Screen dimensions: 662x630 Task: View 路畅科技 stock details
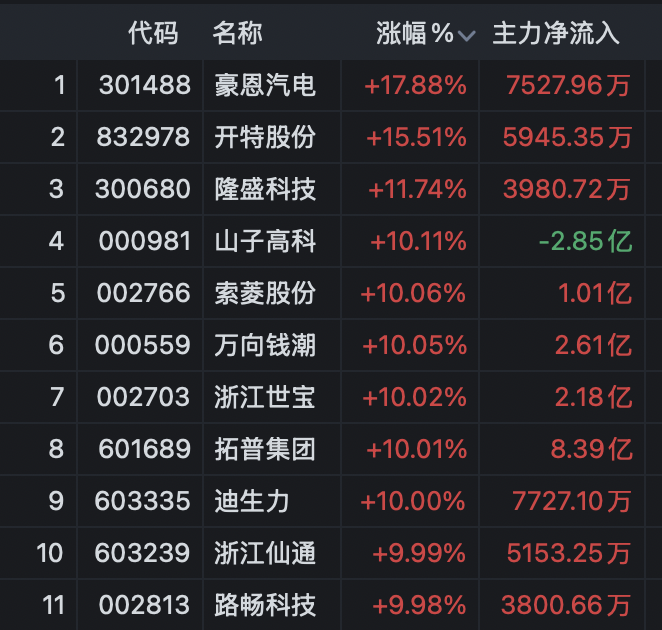click(265, 605)
